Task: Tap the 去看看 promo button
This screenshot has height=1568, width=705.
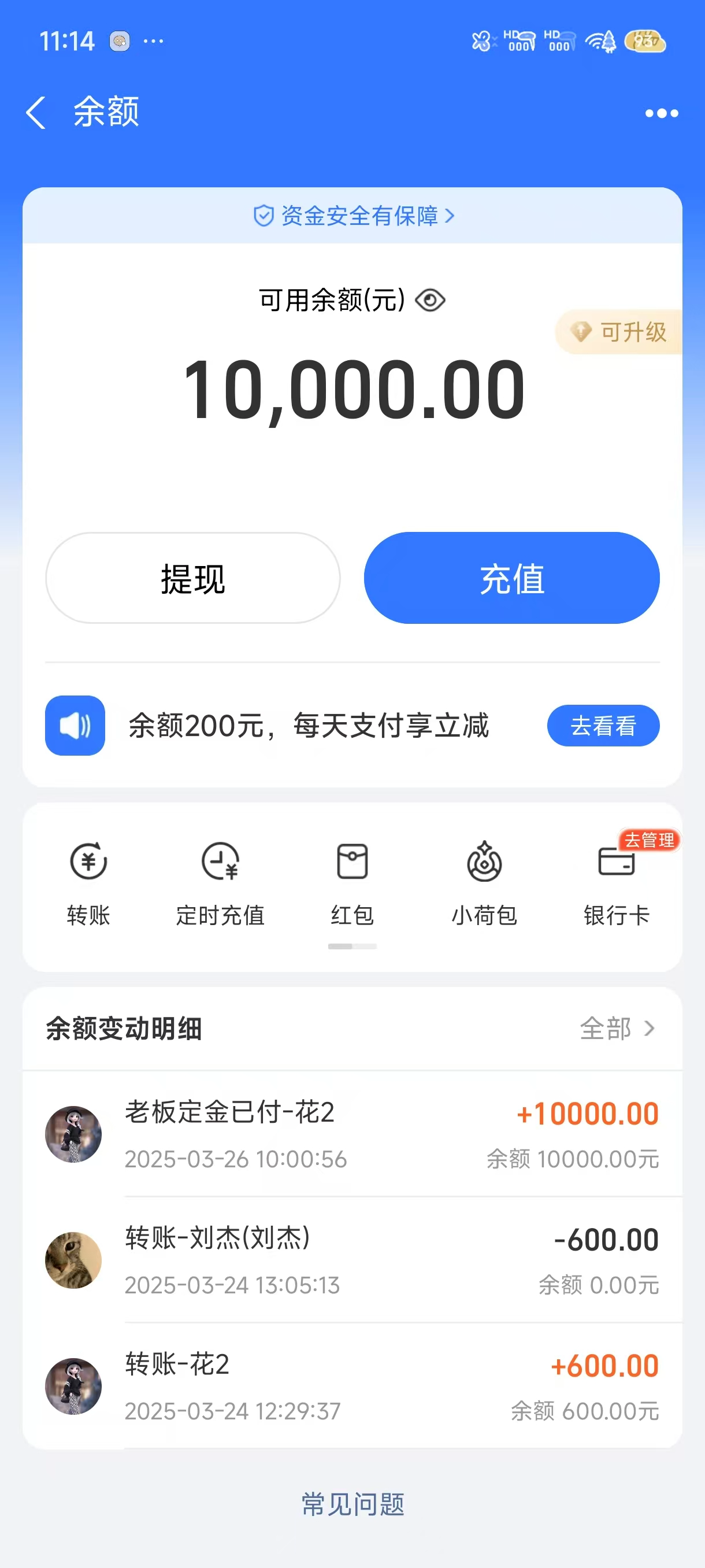Action: (x=603, y=726)
